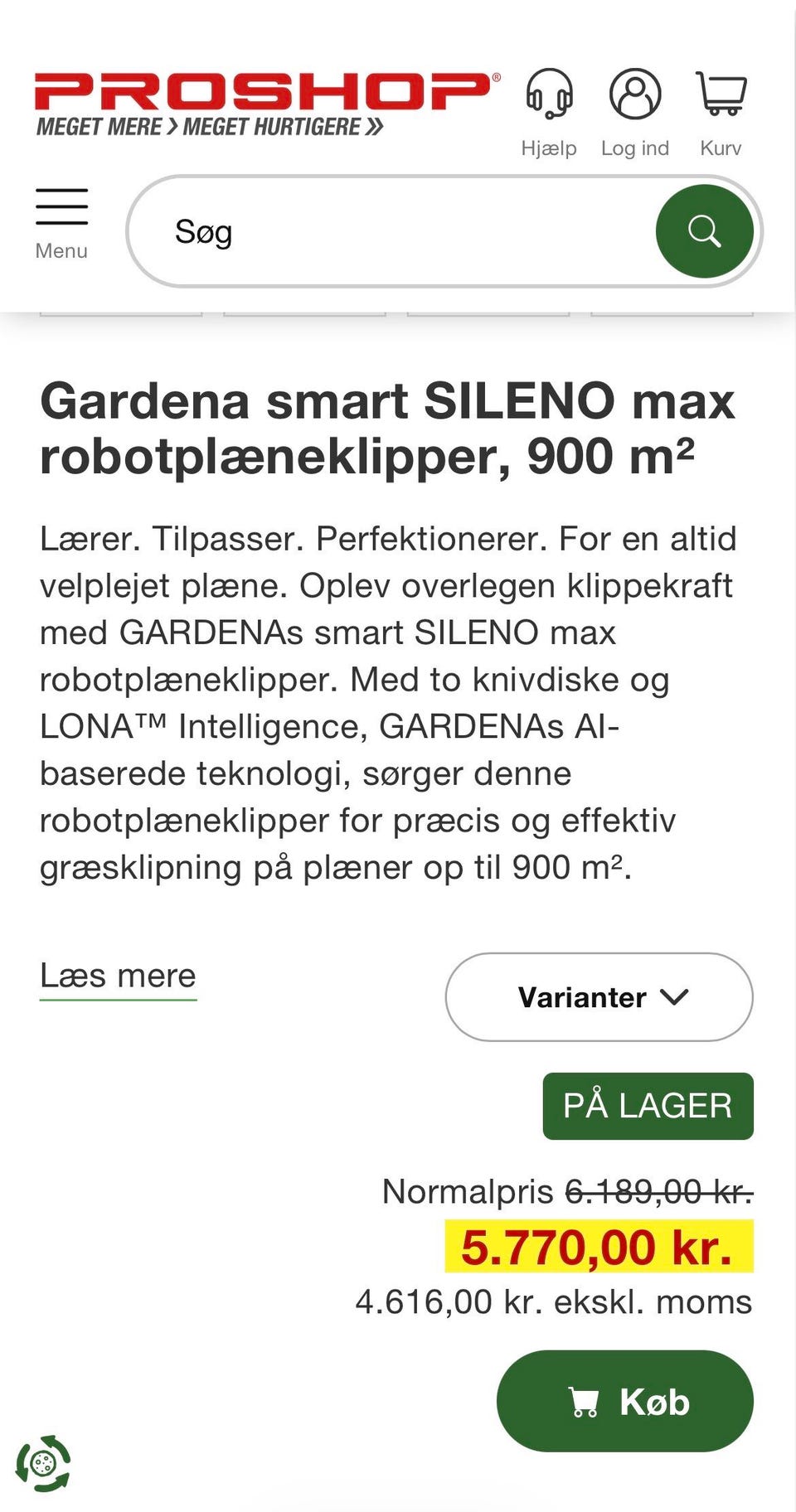Click the Søg search field

[373, 232]
